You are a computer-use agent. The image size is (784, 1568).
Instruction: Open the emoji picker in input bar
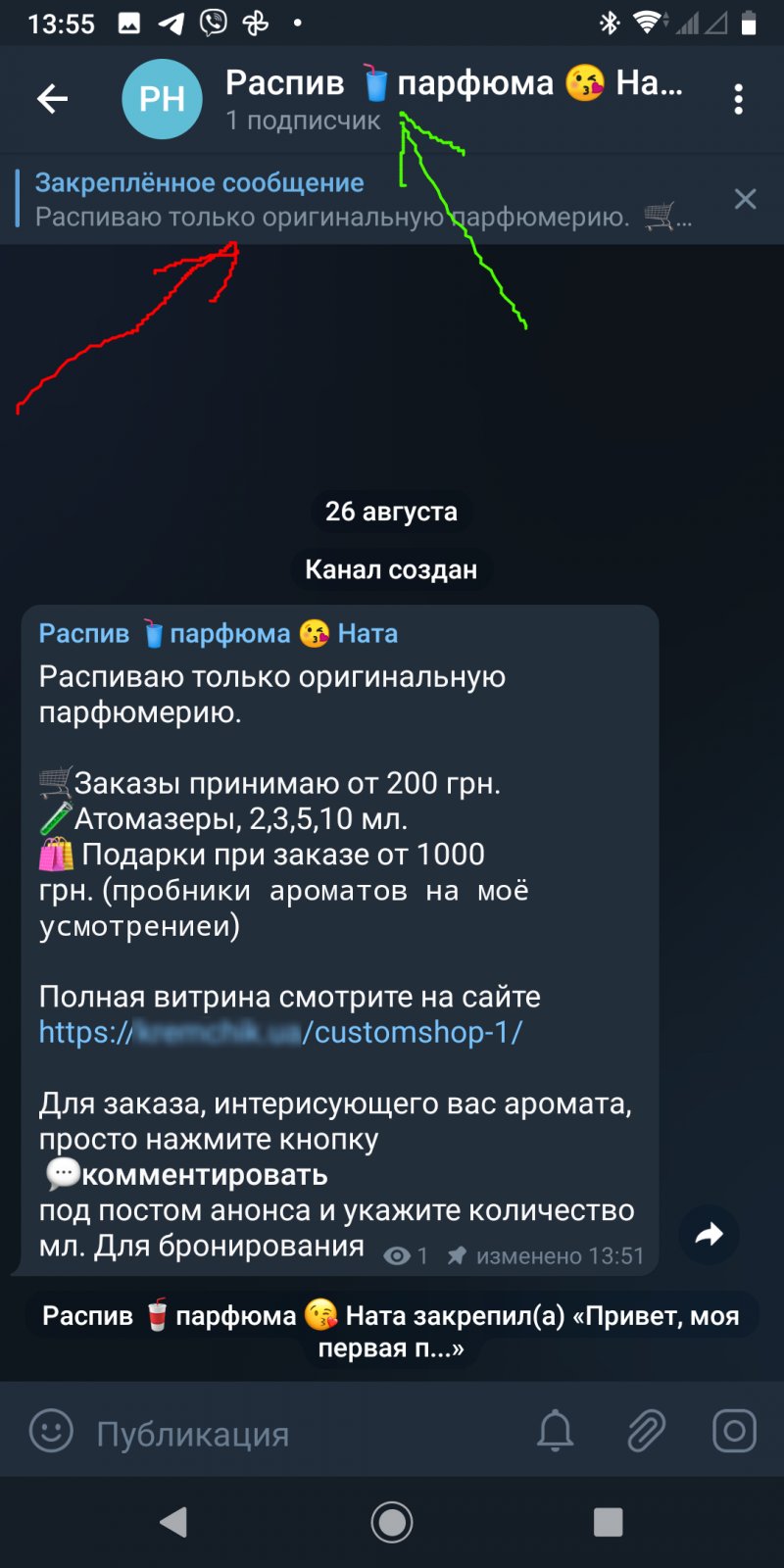[x=51, y=1432]
